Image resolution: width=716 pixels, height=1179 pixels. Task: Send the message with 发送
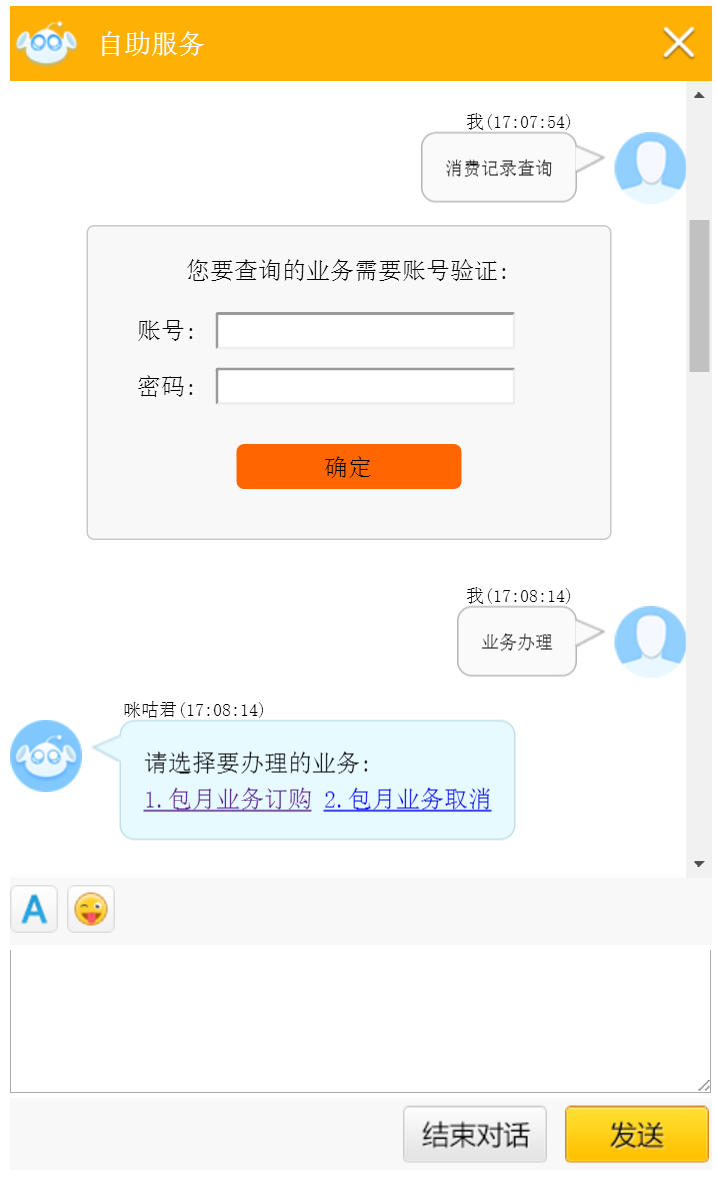point(637,1135)
